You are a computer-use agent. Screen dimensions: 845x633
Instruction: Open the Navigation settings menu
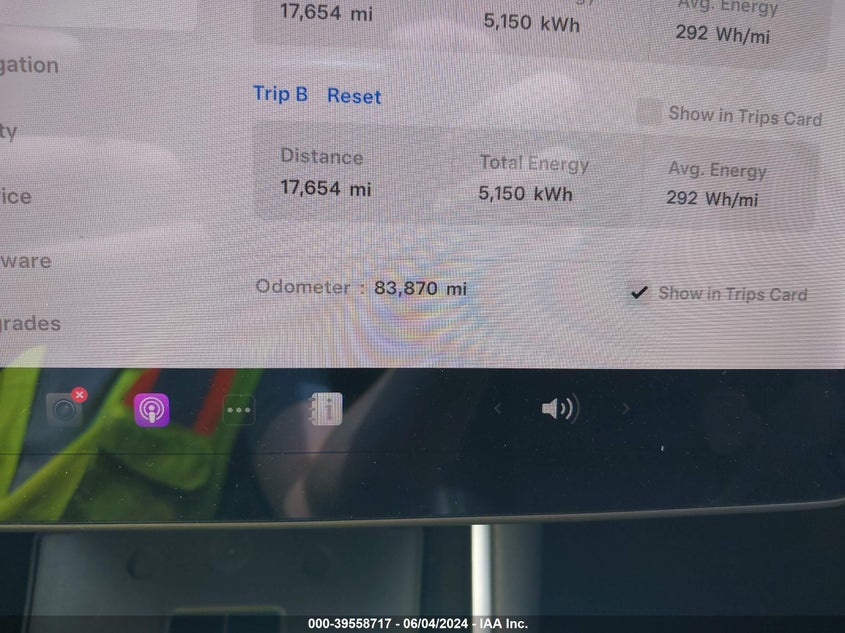[x=28, y=66]
